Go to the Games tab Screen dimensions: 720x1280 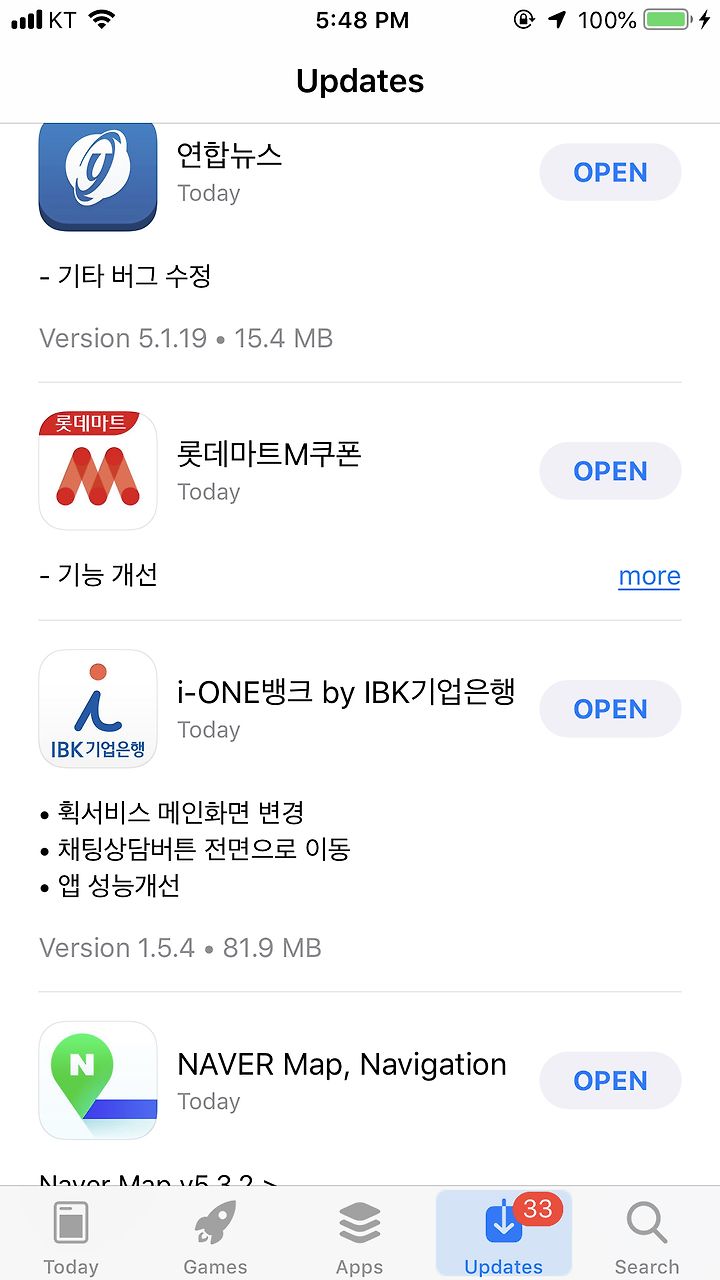pos(215,1236)
